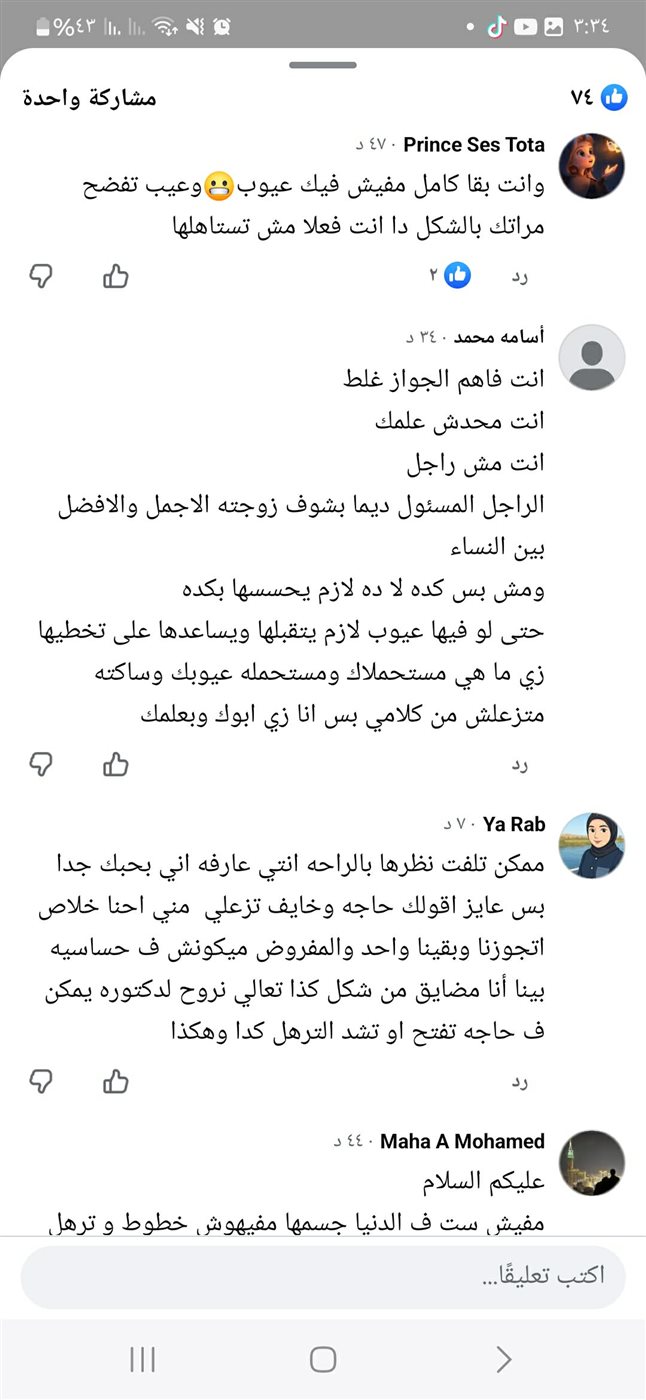646x1400 pixels.
Task: Open أسامه محمد's profile avatar
Action: (x=591, y=357)
